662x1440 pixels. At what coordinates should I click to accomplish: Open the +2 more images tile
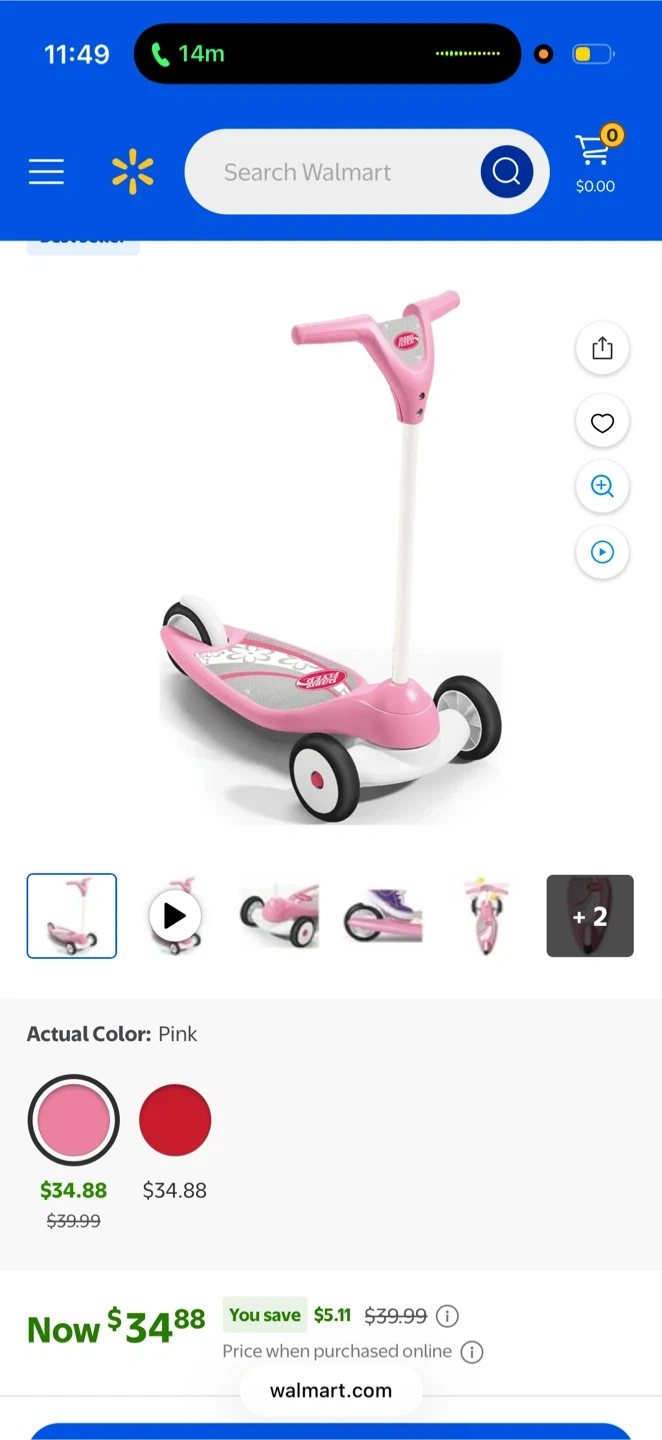click(x=590, y=916)
